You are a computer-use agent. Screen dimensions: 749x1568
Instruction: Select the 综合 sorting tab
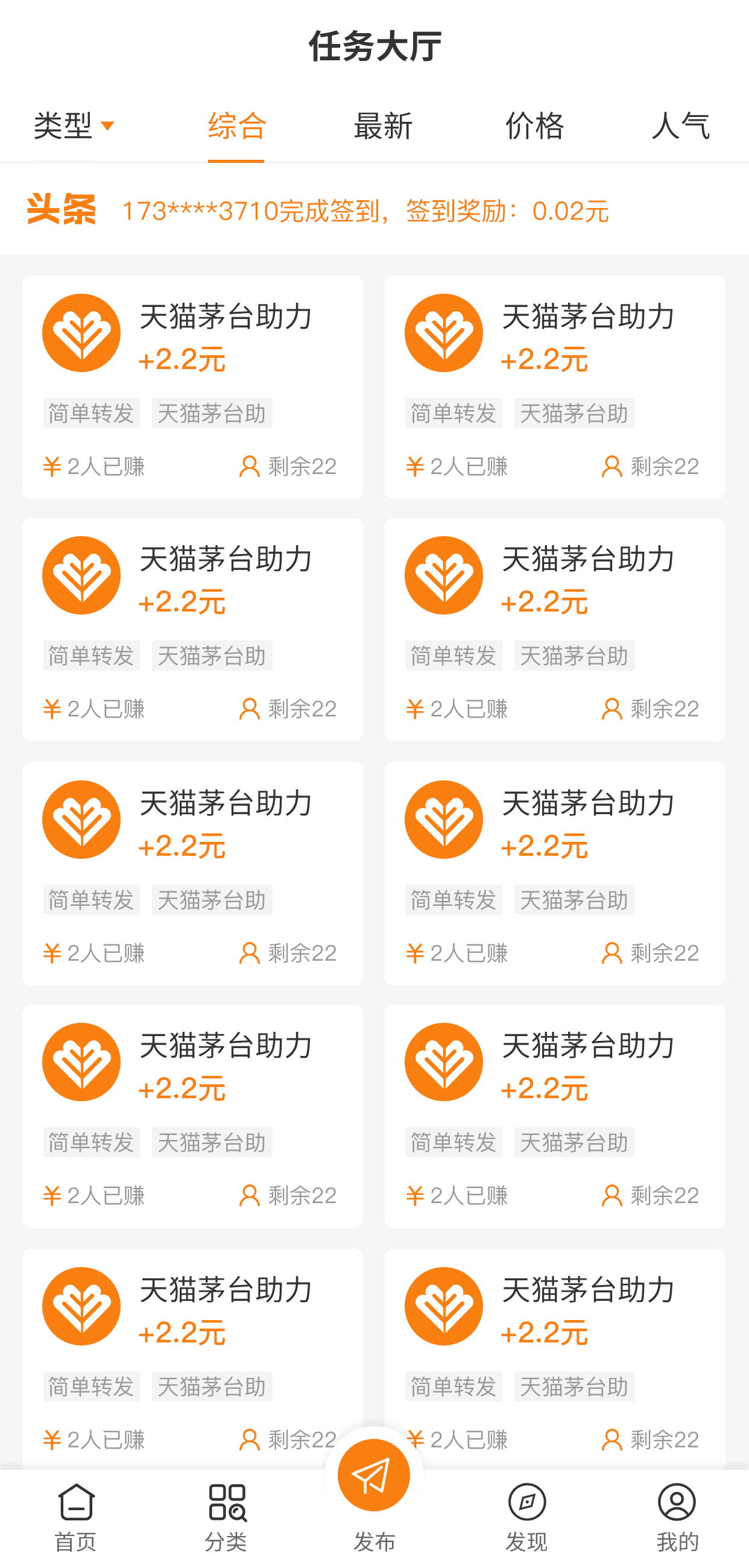pyautogui.click(x=236, y=126)
